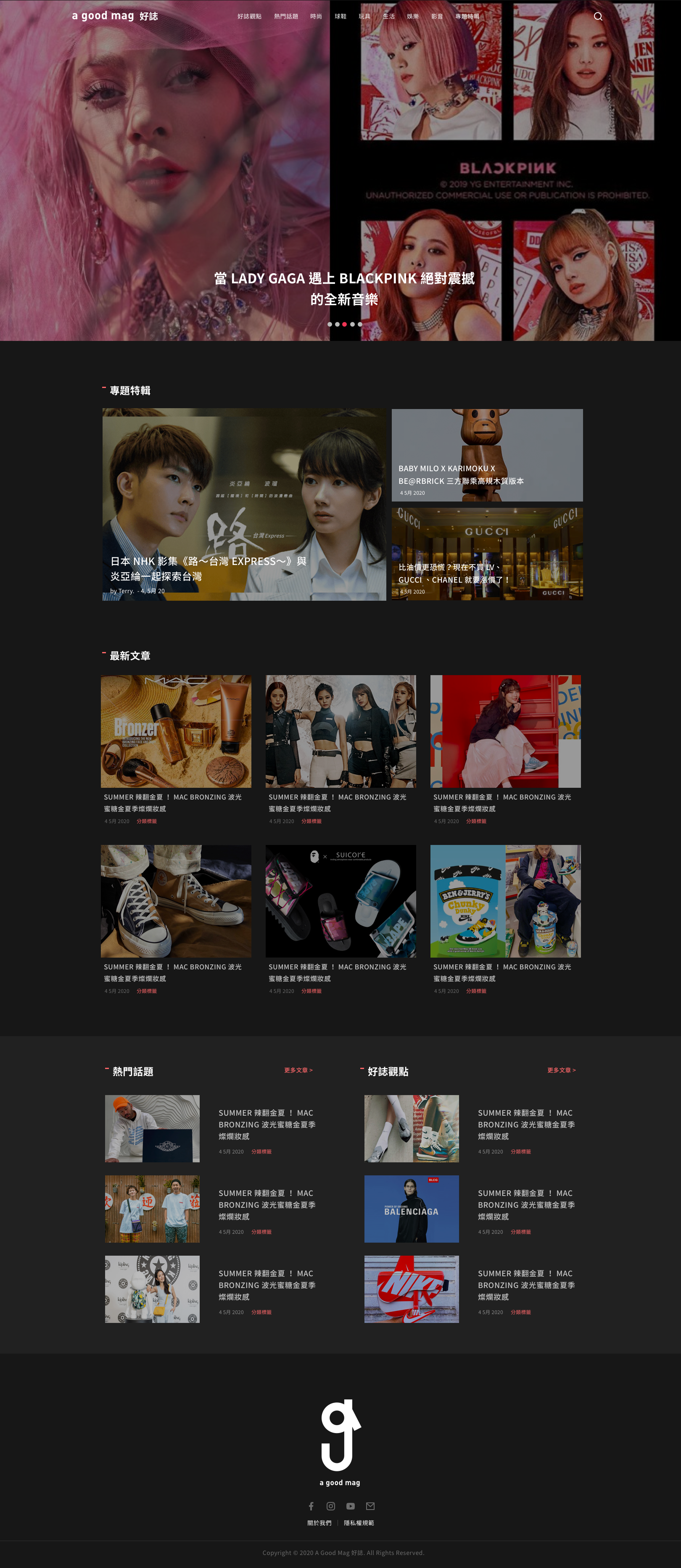The image size is (681, 1568).
Task: Open the YouTube channel icon in footer
Action: point(351,1506)
